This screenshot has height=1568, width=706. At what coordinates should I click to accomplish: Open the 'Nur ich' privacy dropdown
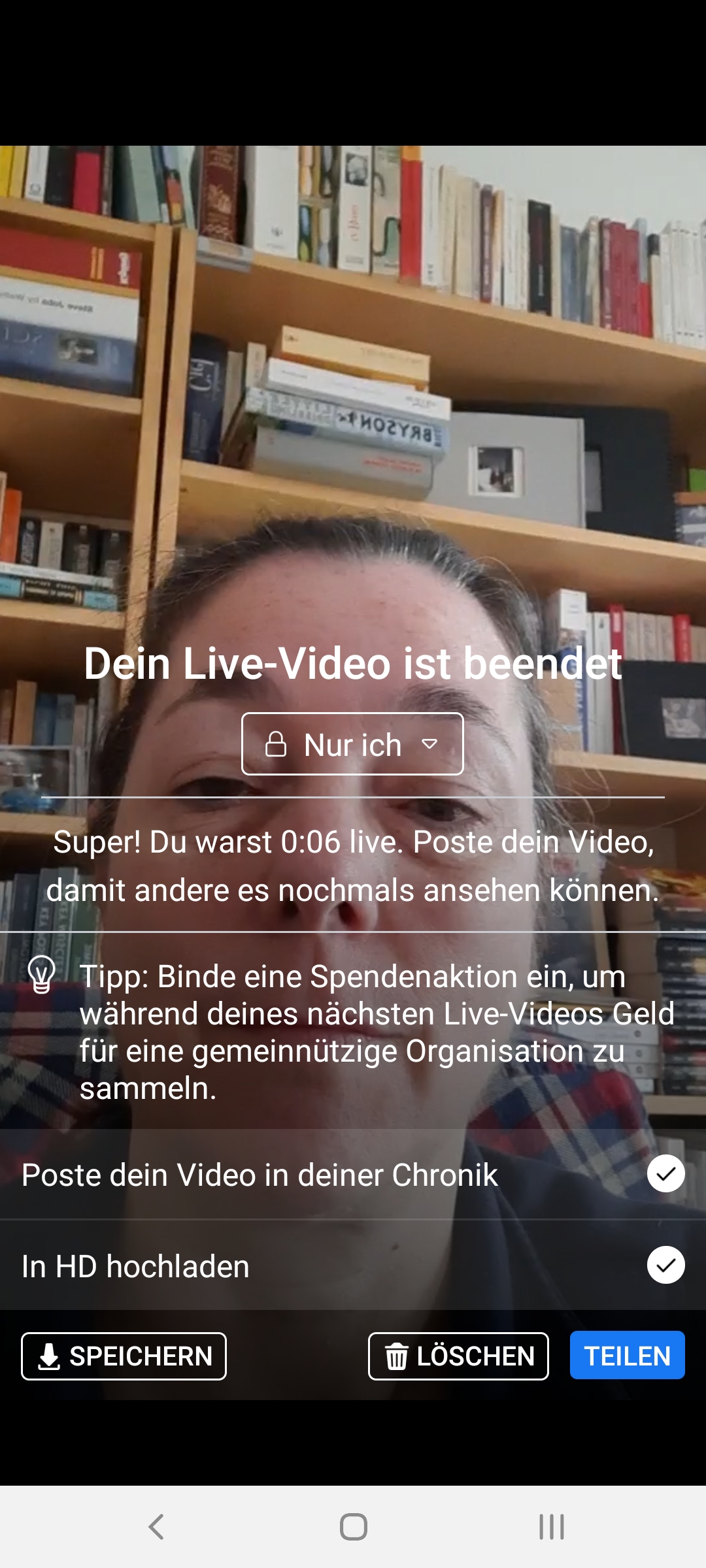(352, 744)
